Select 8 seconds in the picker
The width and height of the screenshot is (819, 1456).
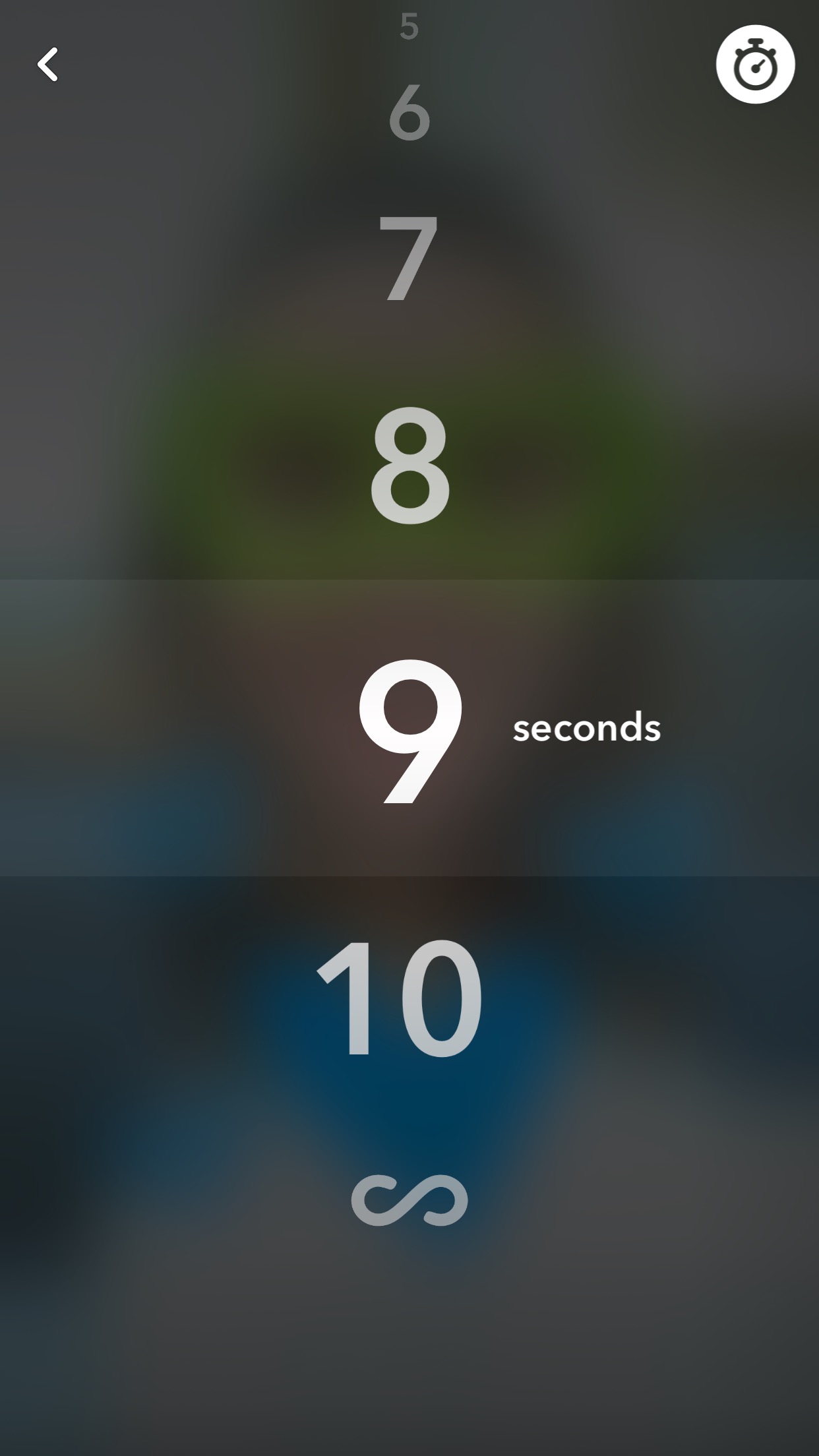click(409, 466)
